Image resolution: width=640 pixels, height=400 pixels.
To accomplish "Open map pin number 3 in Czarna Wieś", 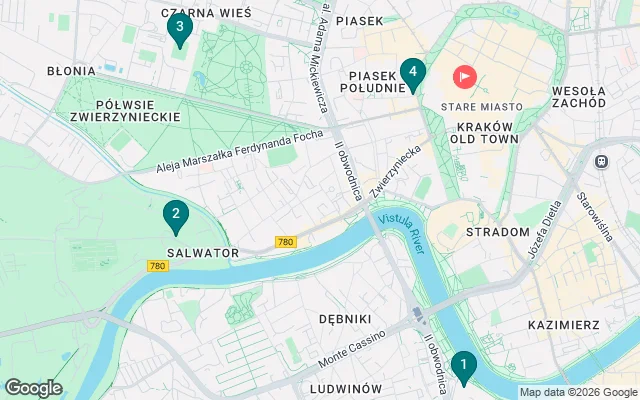I will [x=179, y=28].
